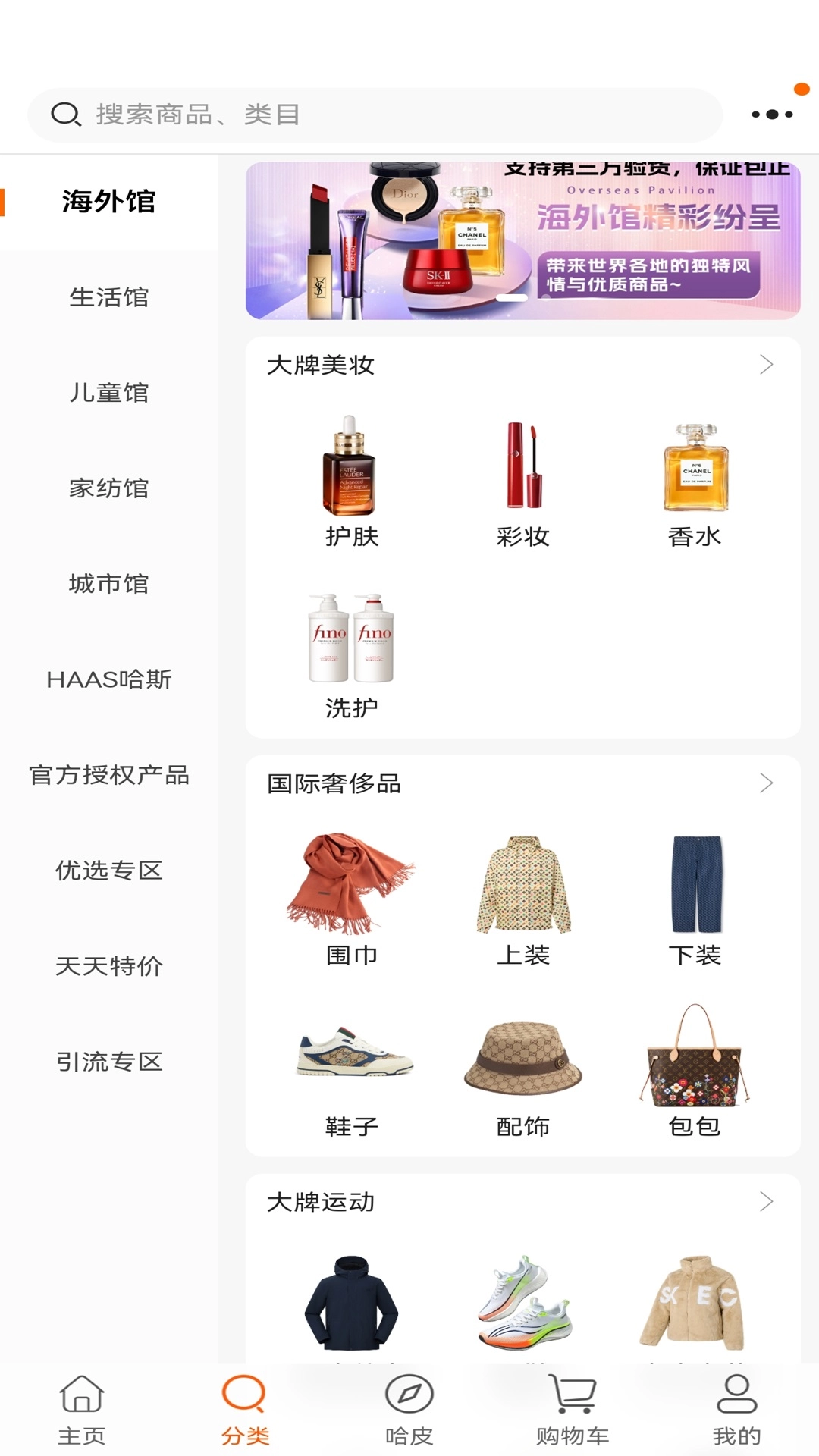Select HAAS哈斯 in the sidebar
The width and height of the screenshot is (819, 1456).
109,679
